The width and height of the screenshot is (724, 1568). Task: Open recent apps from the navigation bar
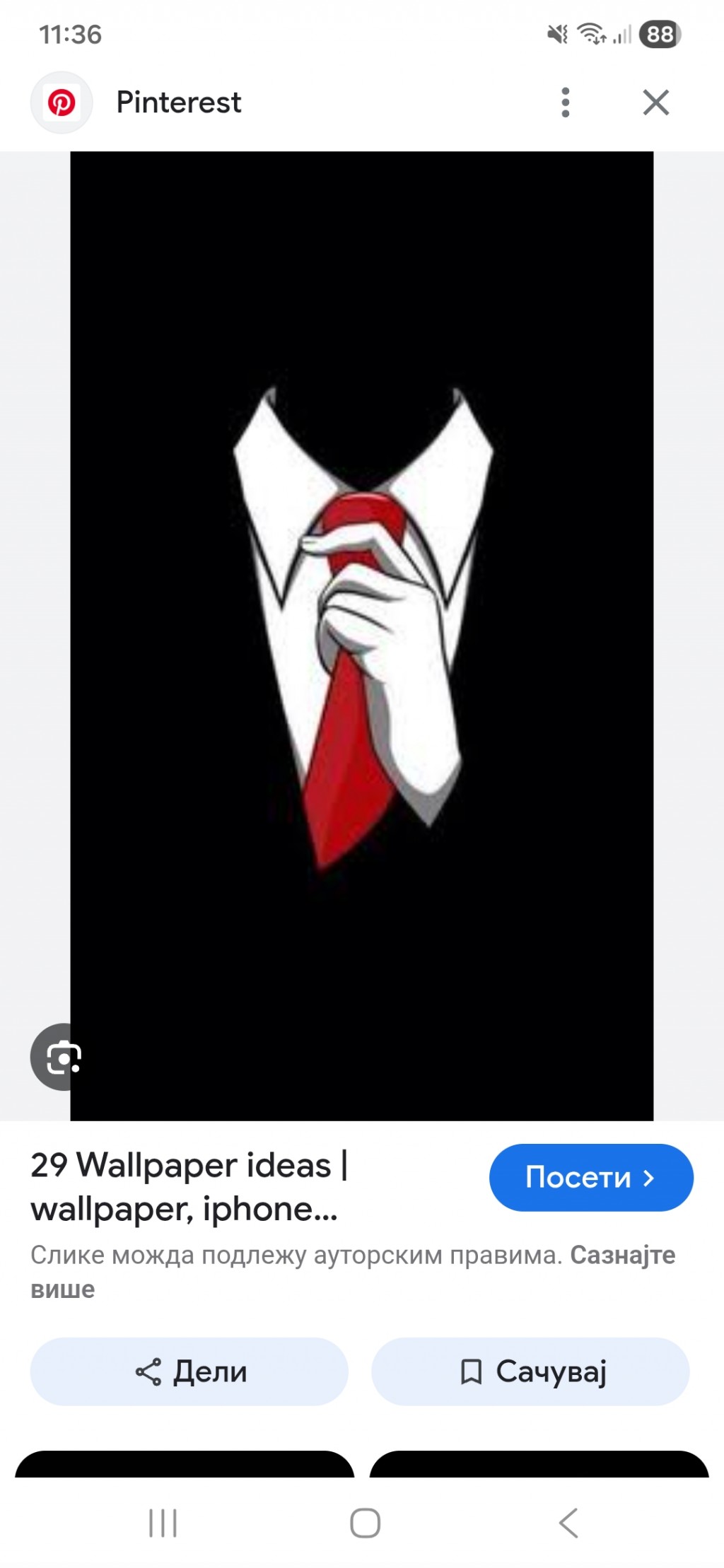(x=163, y=1522)
